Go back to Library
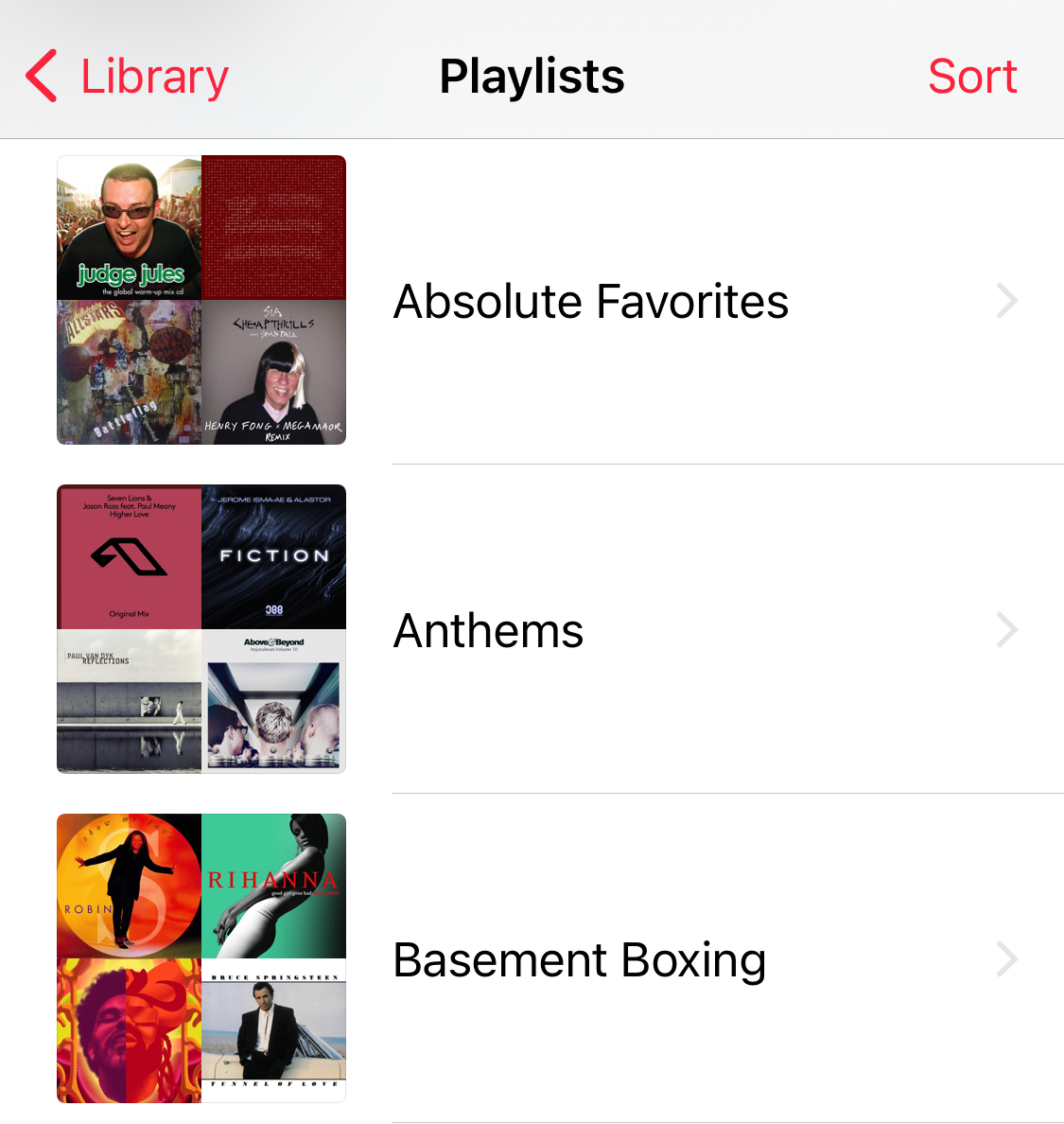 click(128, 77)
